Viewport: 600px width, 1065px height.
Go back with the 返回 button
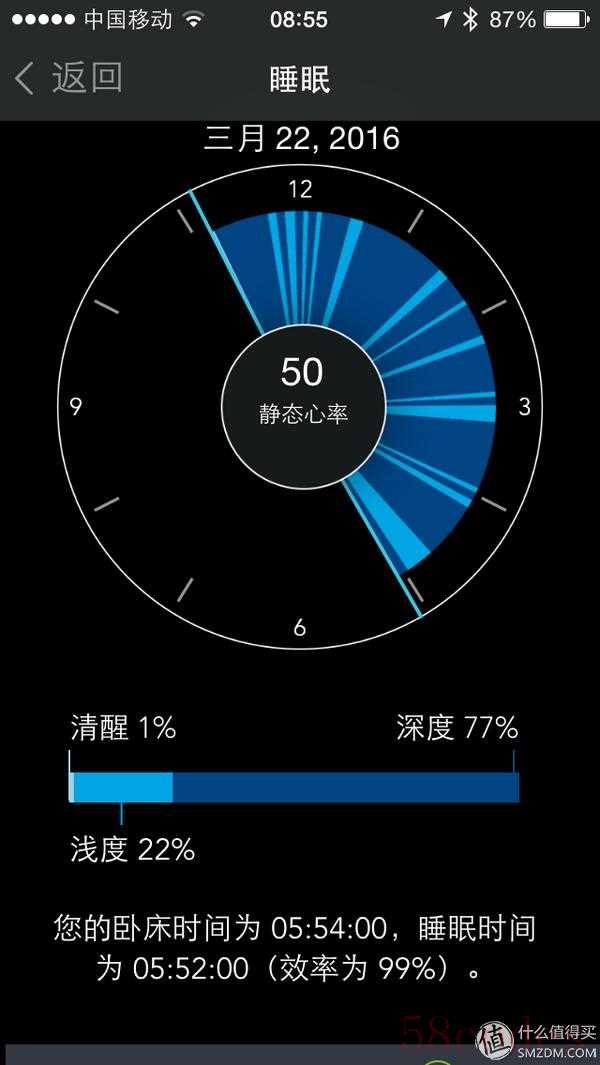point(68,78)
